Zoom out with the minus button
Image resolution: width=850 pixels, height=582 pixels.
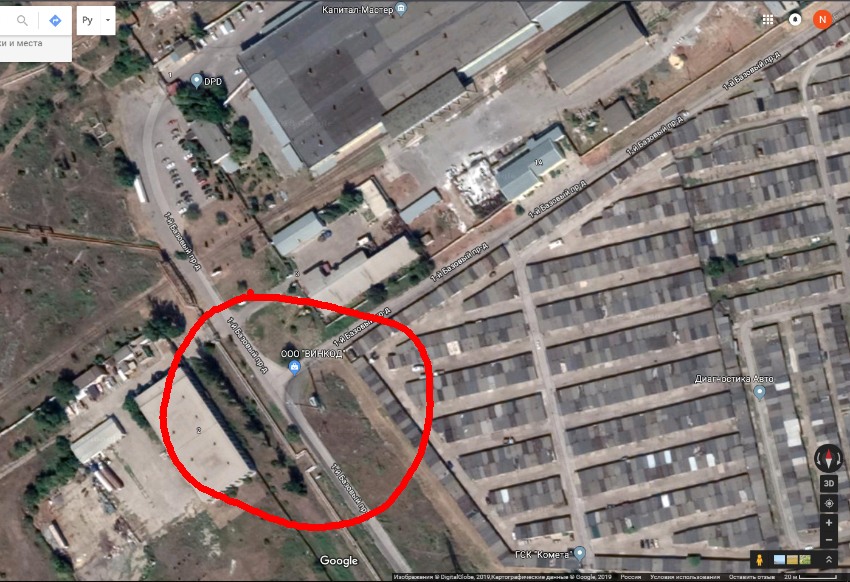click(828, 538)
